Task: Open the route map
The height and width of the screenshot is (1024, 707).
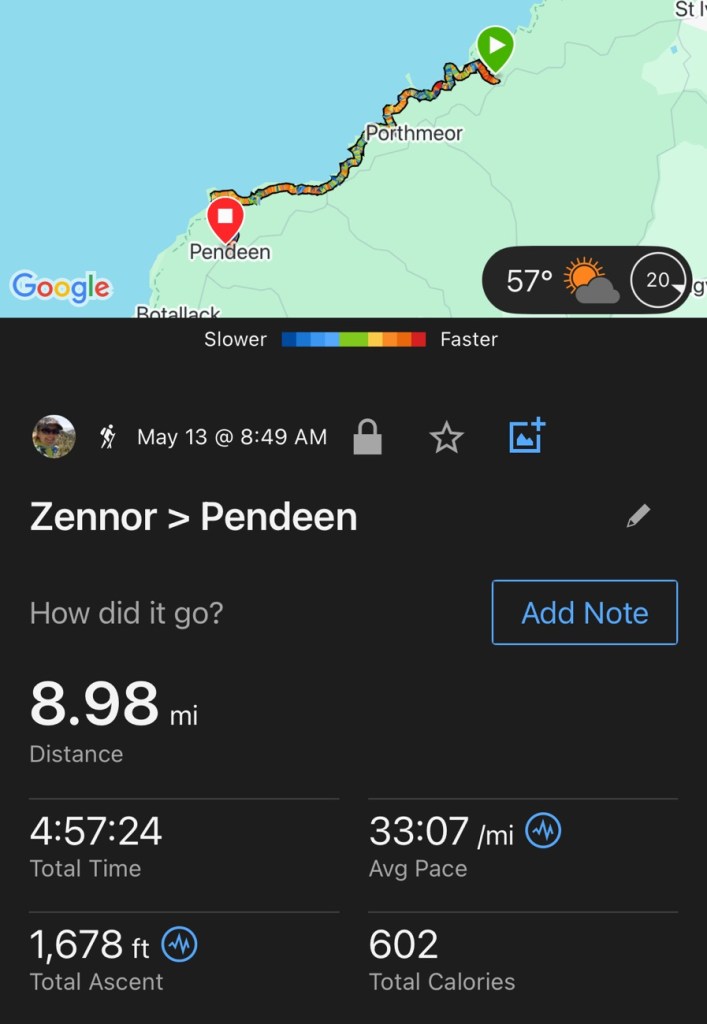Action: [330, 150]
